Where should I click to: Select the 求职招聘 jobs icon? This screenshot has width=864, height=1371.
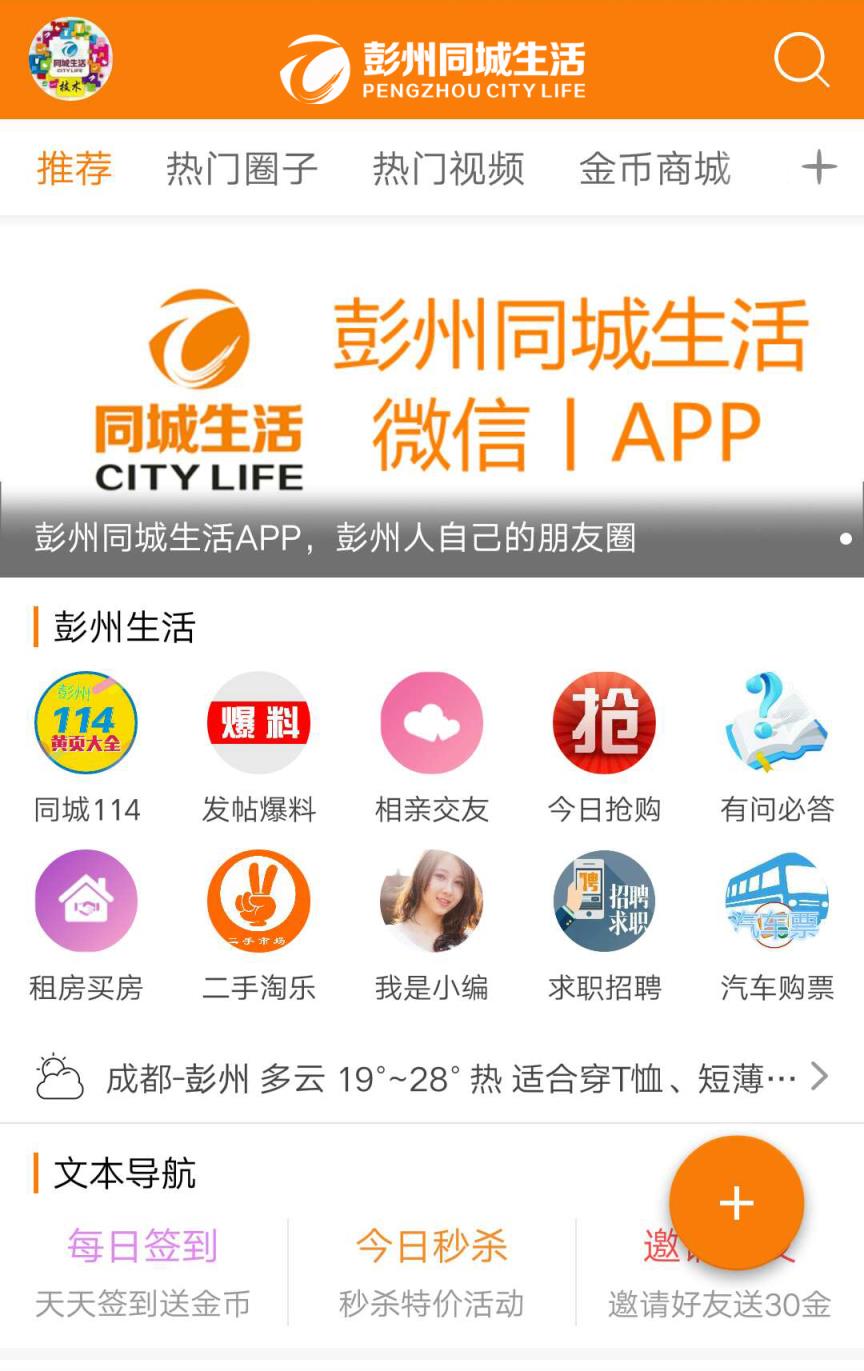604,900
